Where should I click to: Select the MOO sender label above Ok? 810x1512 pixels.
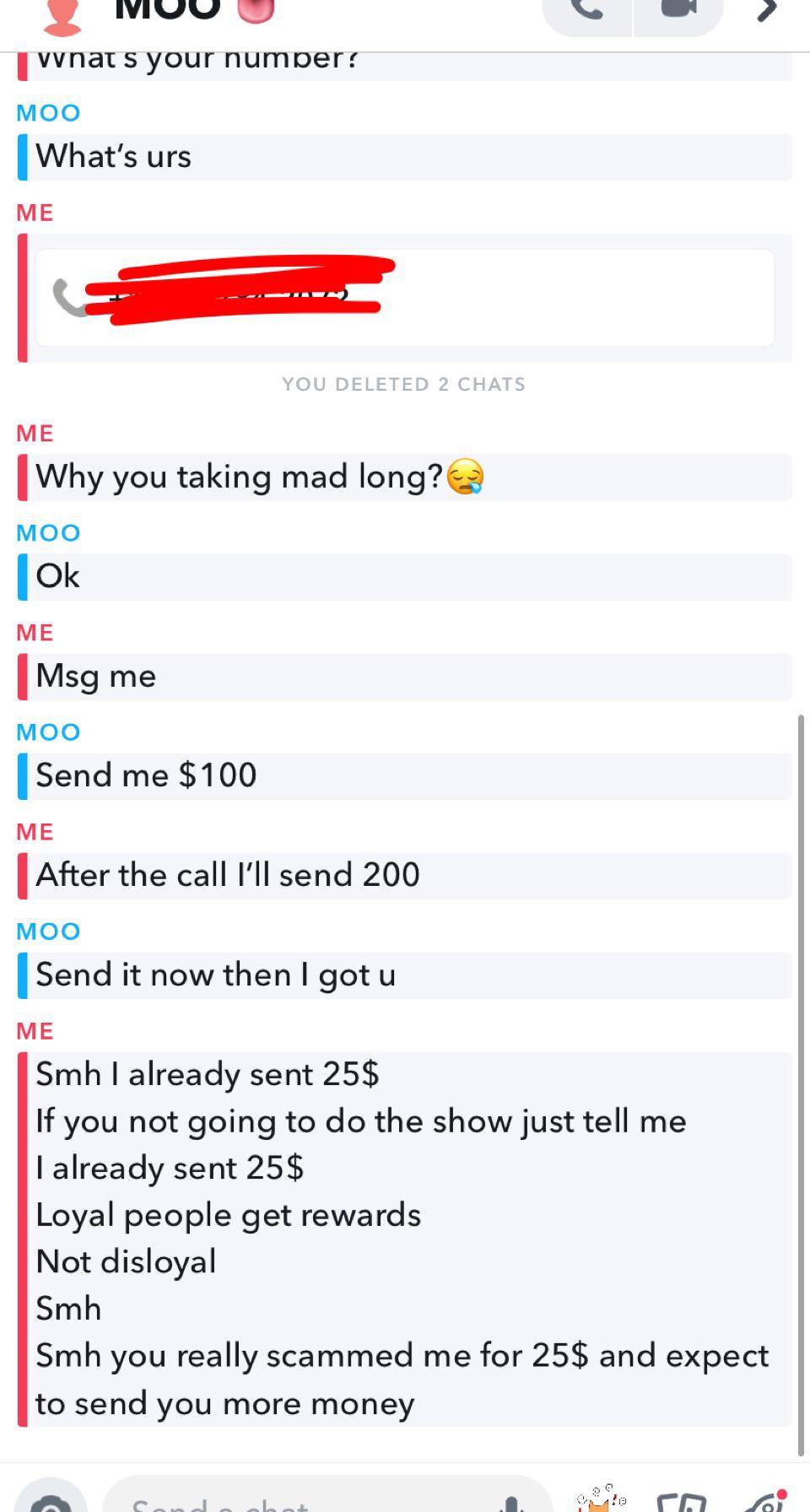point(48,532)
